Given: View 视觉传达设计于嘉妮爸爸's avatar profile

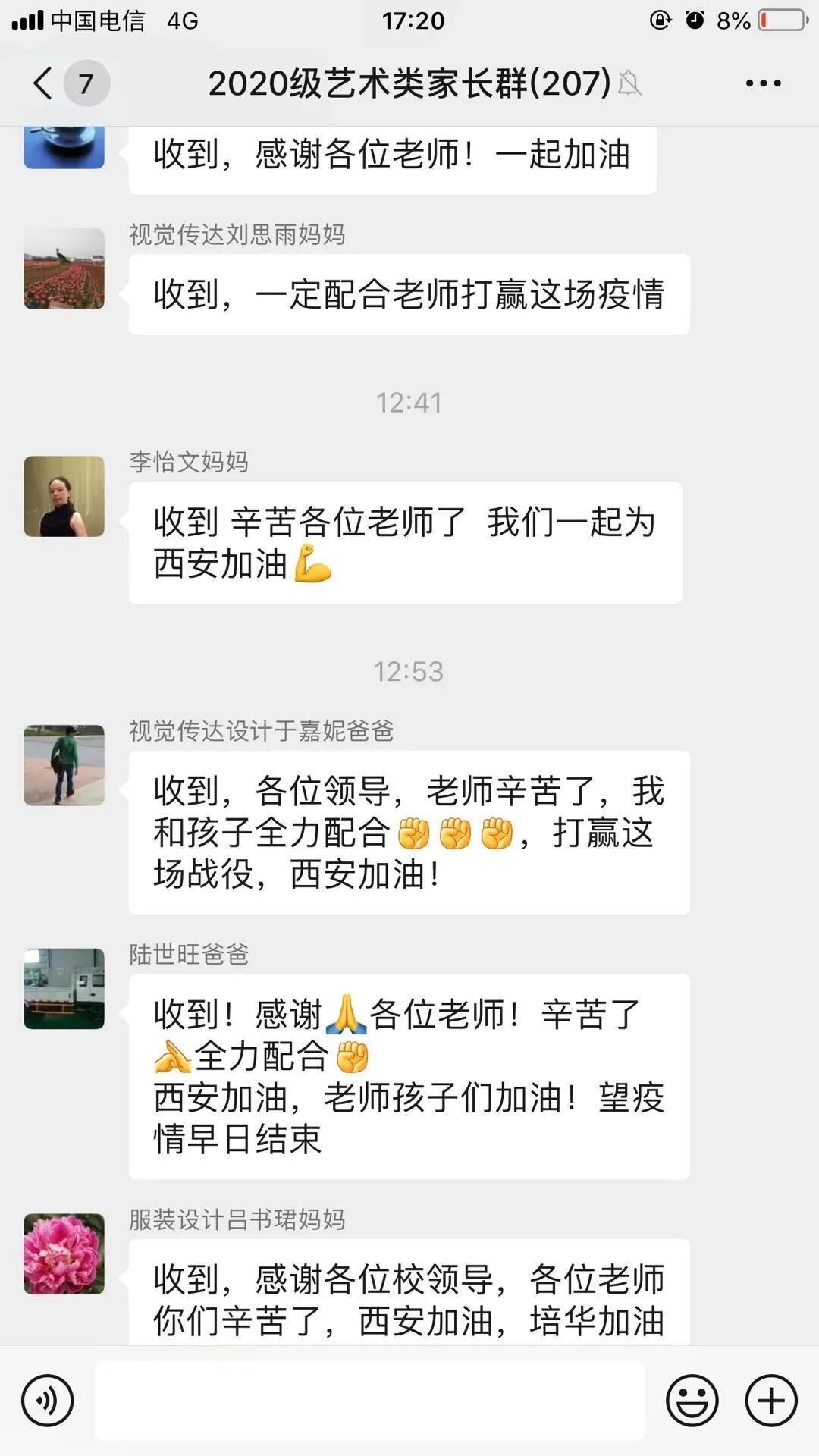Looking at the screenshot, I should (x=64, y=765).
